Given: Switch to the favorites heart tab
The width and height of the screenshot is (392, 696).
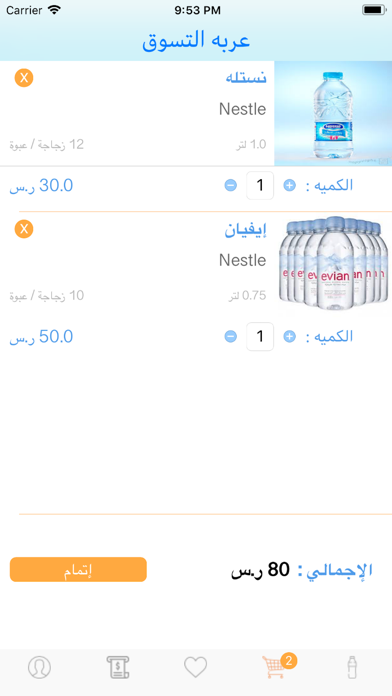Looking at the screenshot, I should coord(196,667).
